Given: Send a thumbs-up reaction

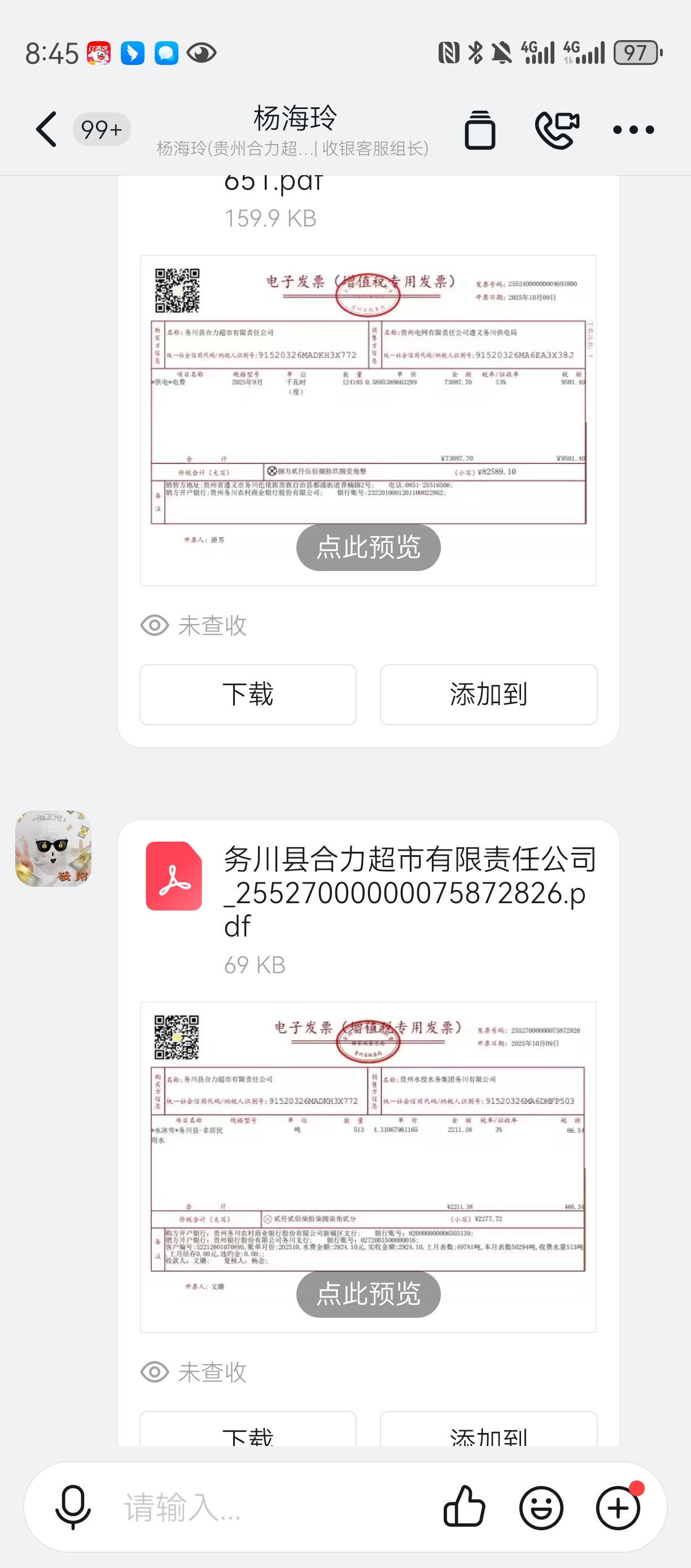Looking at the screenshot, I should pyautogui.click(x=465, y=1507).
